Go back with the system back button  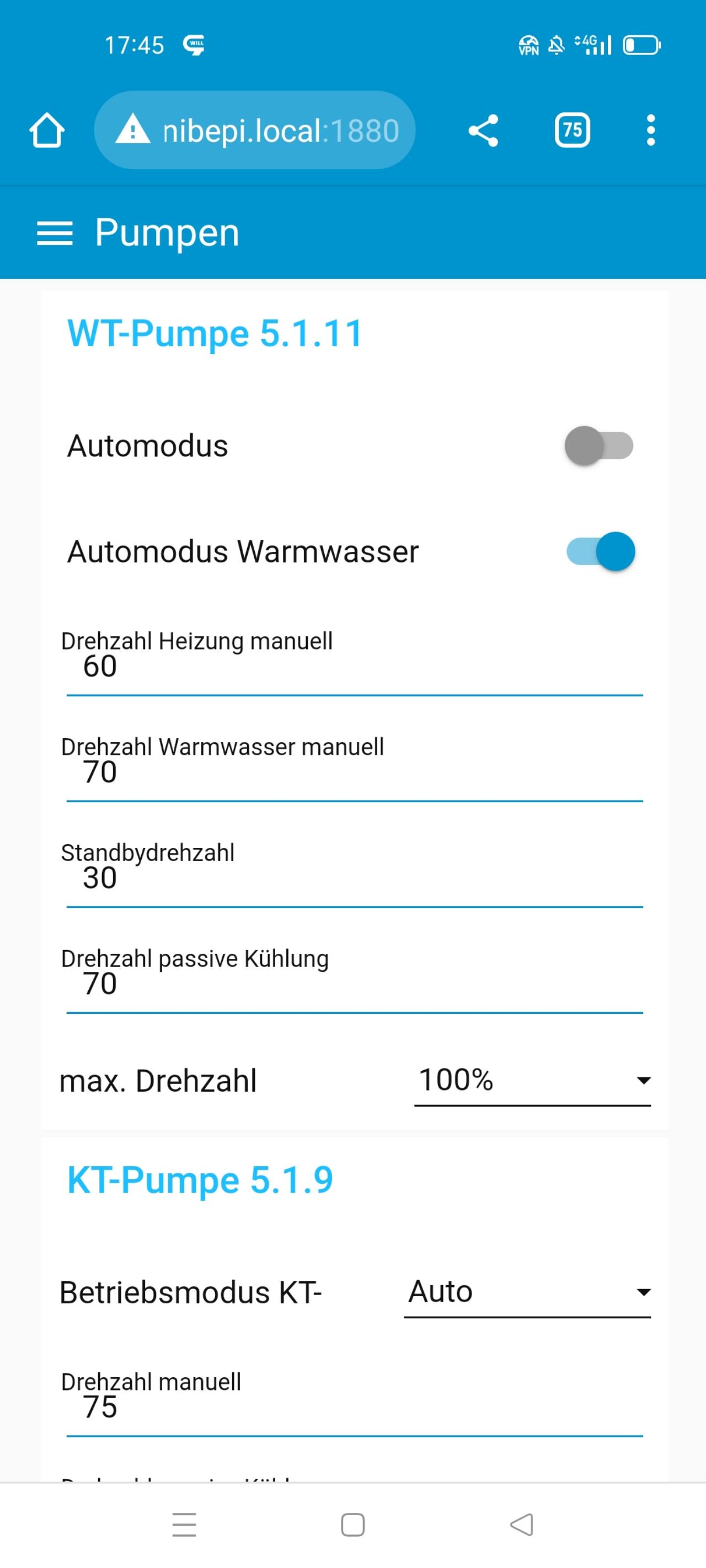[521, 1525]
